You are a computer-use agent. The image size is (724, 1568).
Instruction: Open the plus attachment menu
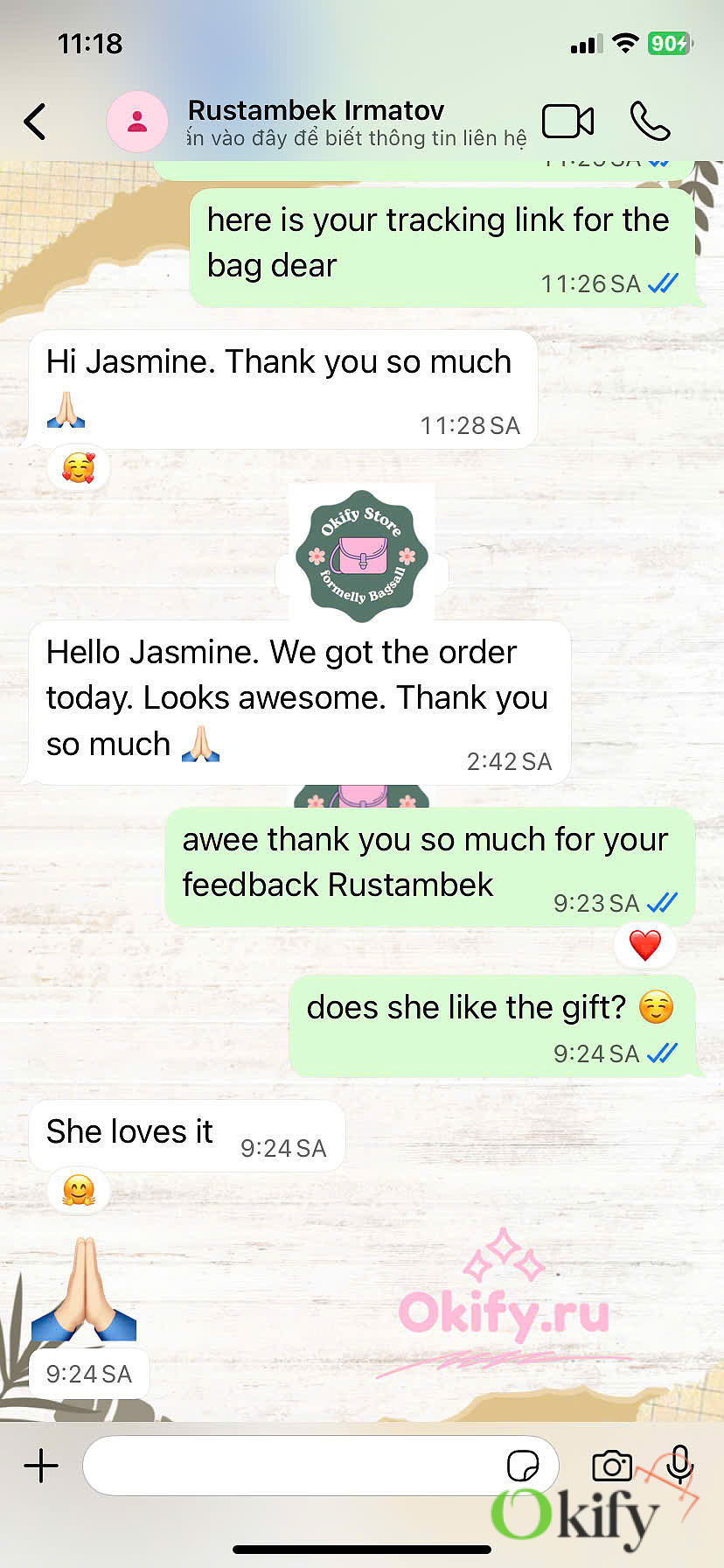[41, 1465]
